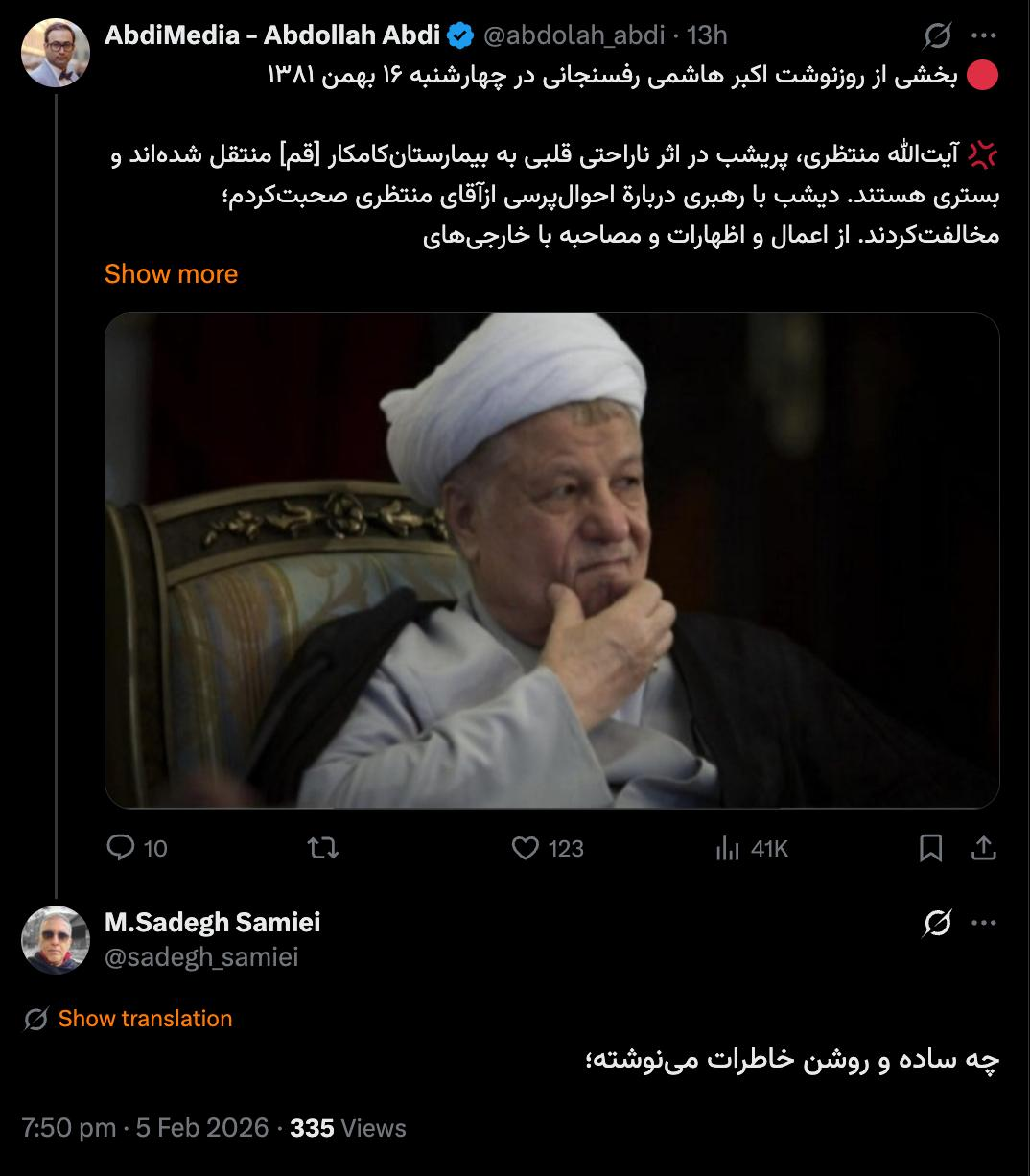The image size is (1030, 1176).
Task: View analytics for Abdollah Abdi's post
Action: tap(729, 848)
